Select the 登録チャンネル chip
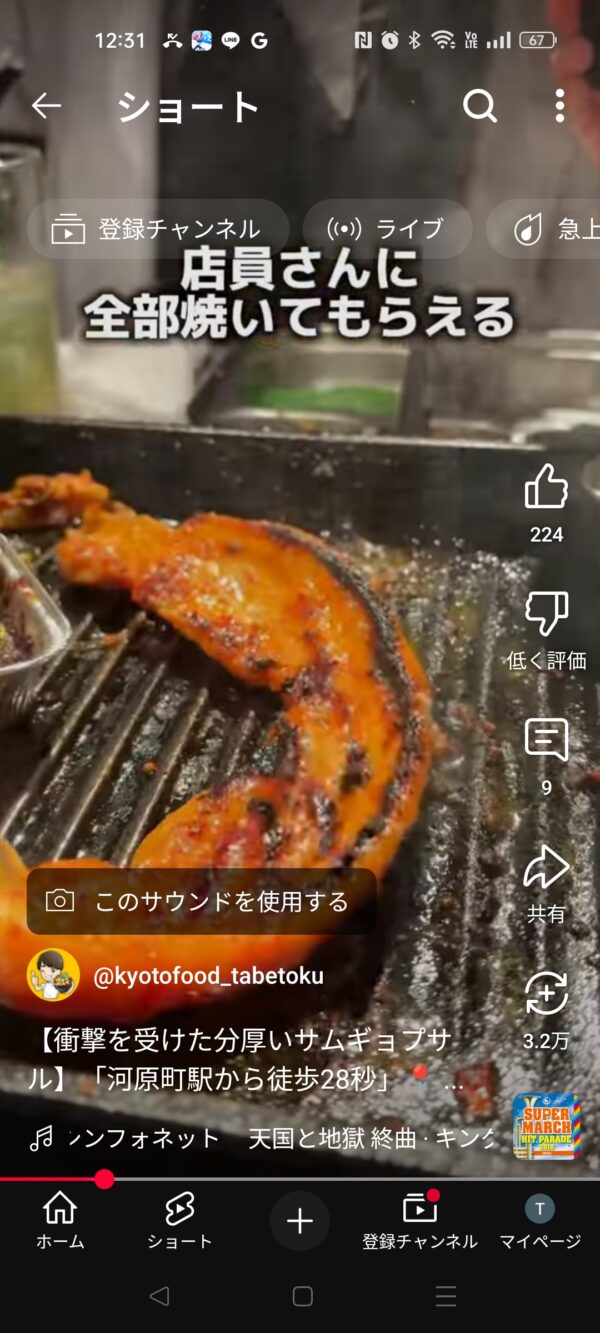Image resolution: width=600 pixels, height=1333 pixels. pos(157,229)
